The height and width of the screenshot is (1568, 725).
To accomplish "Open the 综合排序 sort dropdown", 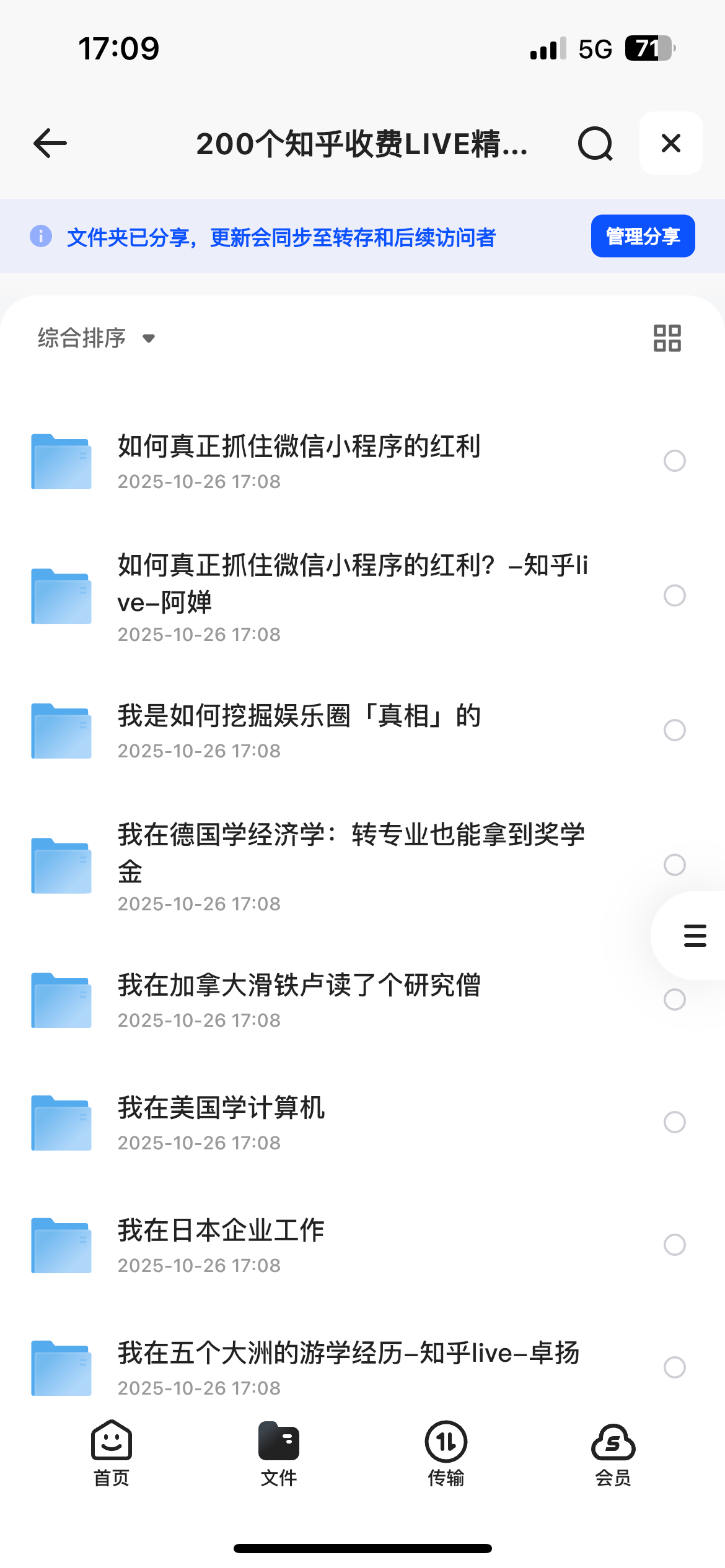I will point(96,338).
